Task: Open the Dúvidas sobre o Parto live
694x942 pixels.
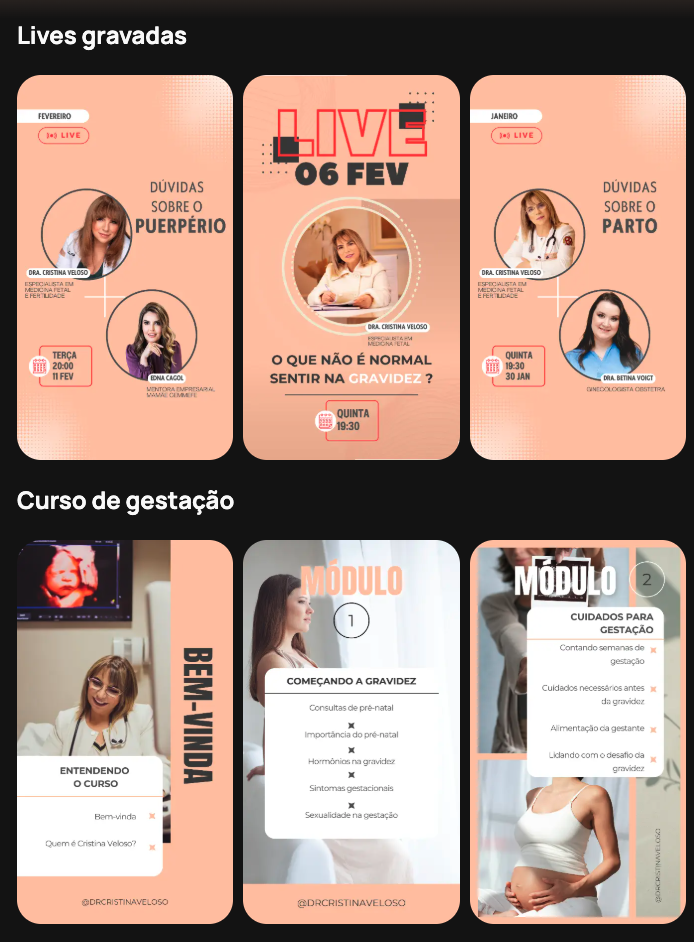Action: (x=578, y=267)
